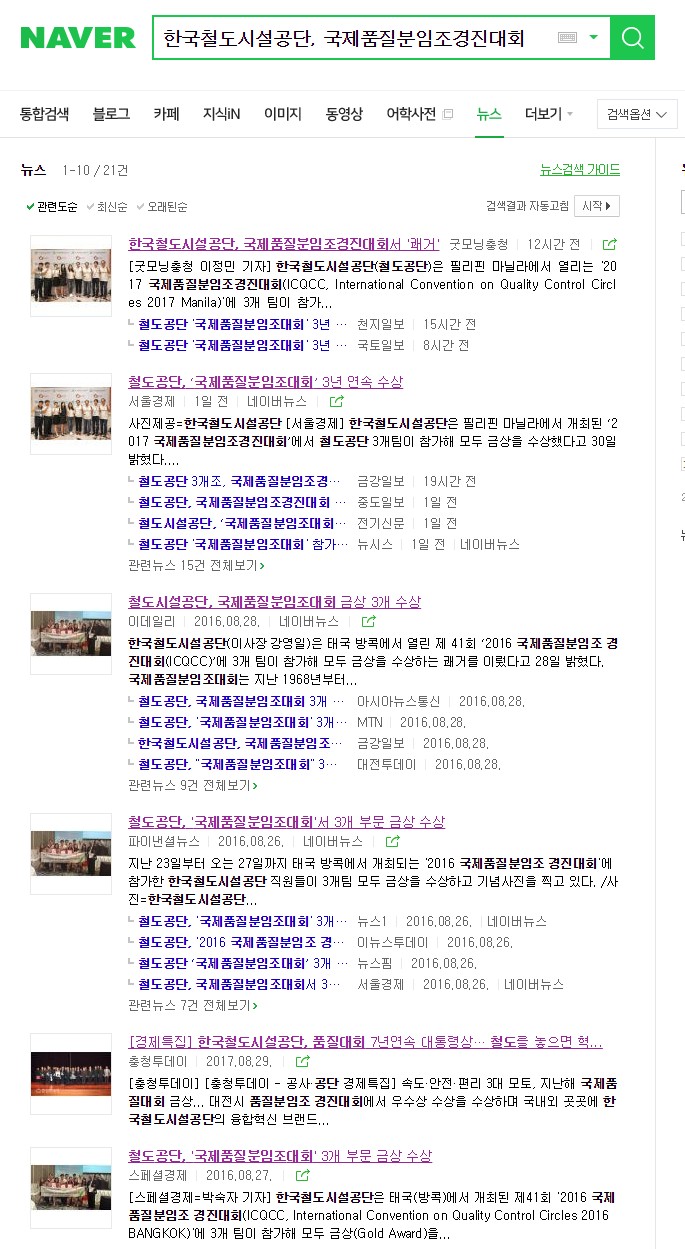The image size is (685, 1249).
Task: Open the 동영상 tab
Action: [344, 114]
